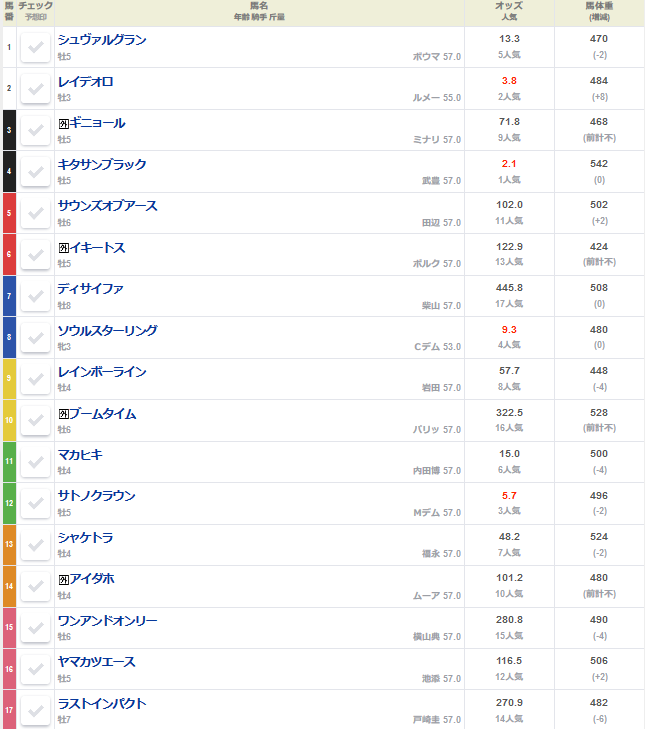Open ワンアンドオンリー's horse page
This screenshot has height=729, width=645.
point(107,621)
